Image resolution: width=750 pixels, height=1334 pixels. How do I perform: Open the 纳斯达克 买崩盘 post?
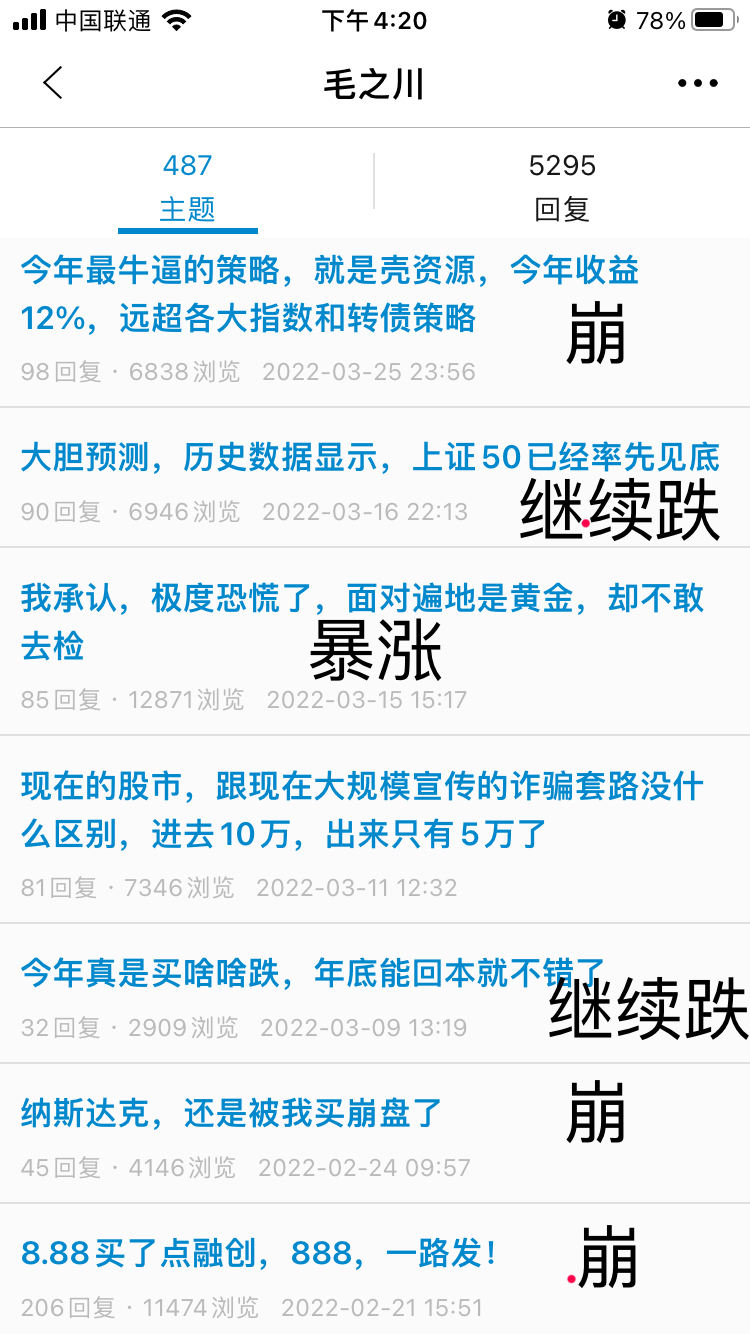coord(232,1113)
